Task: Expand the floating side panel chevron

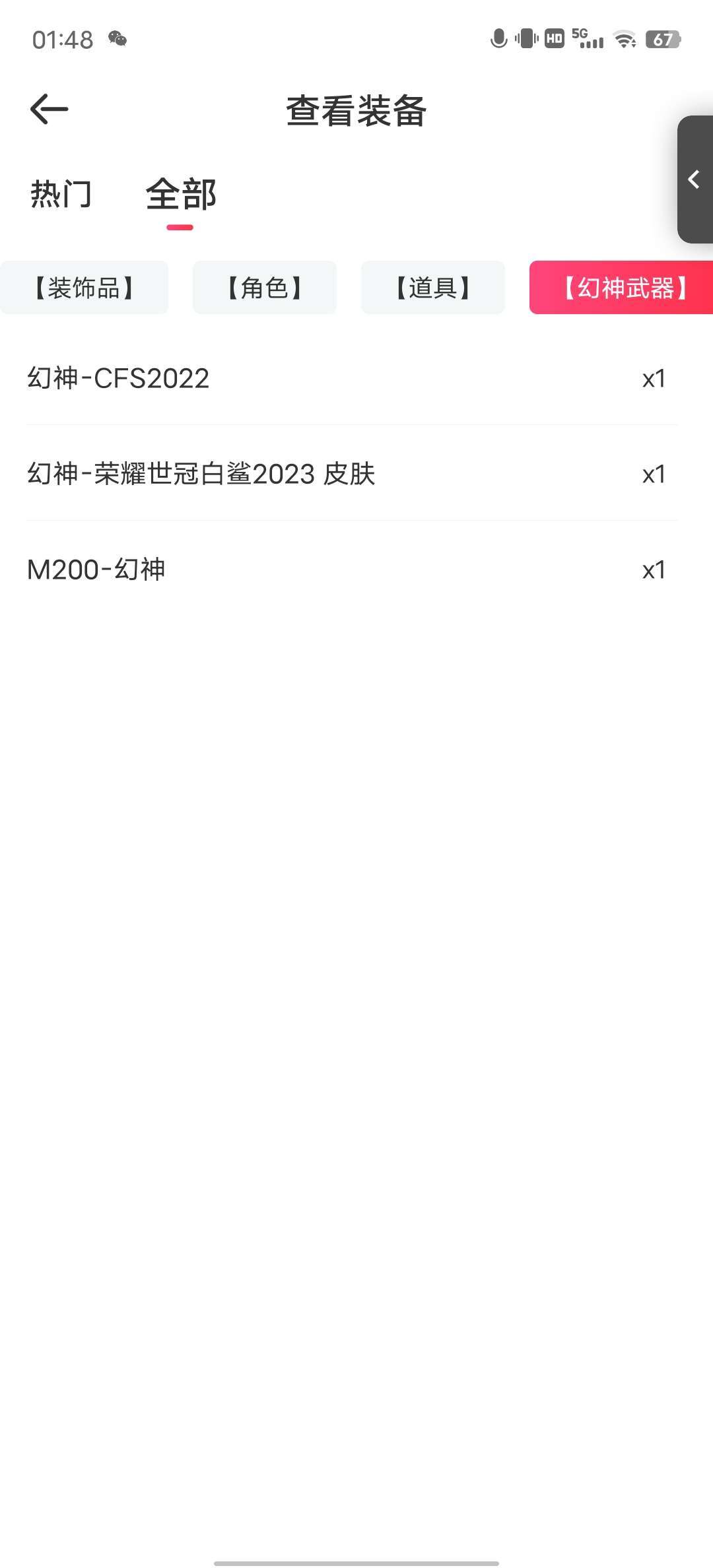Action: (695, 180)
